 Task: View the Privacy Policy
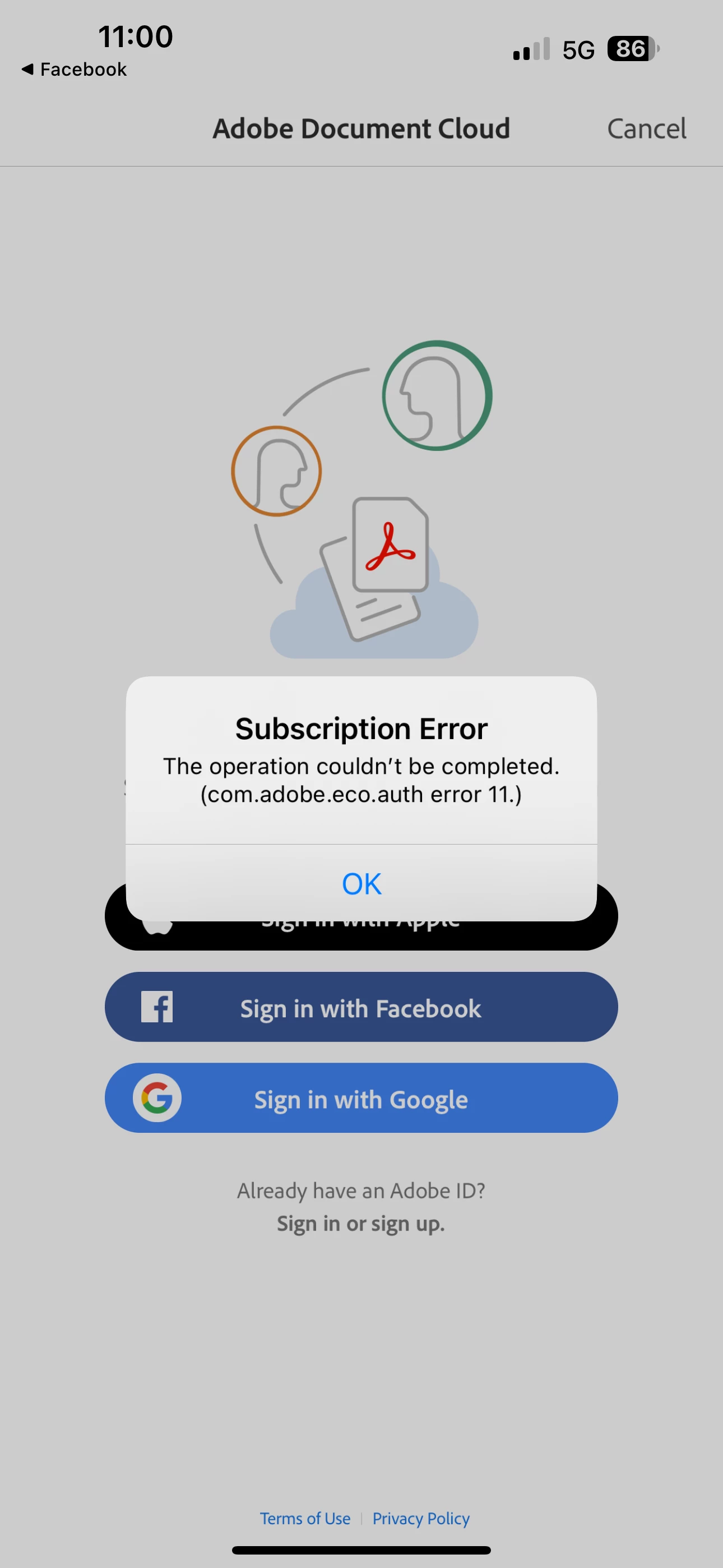(x=421, y=1519)
